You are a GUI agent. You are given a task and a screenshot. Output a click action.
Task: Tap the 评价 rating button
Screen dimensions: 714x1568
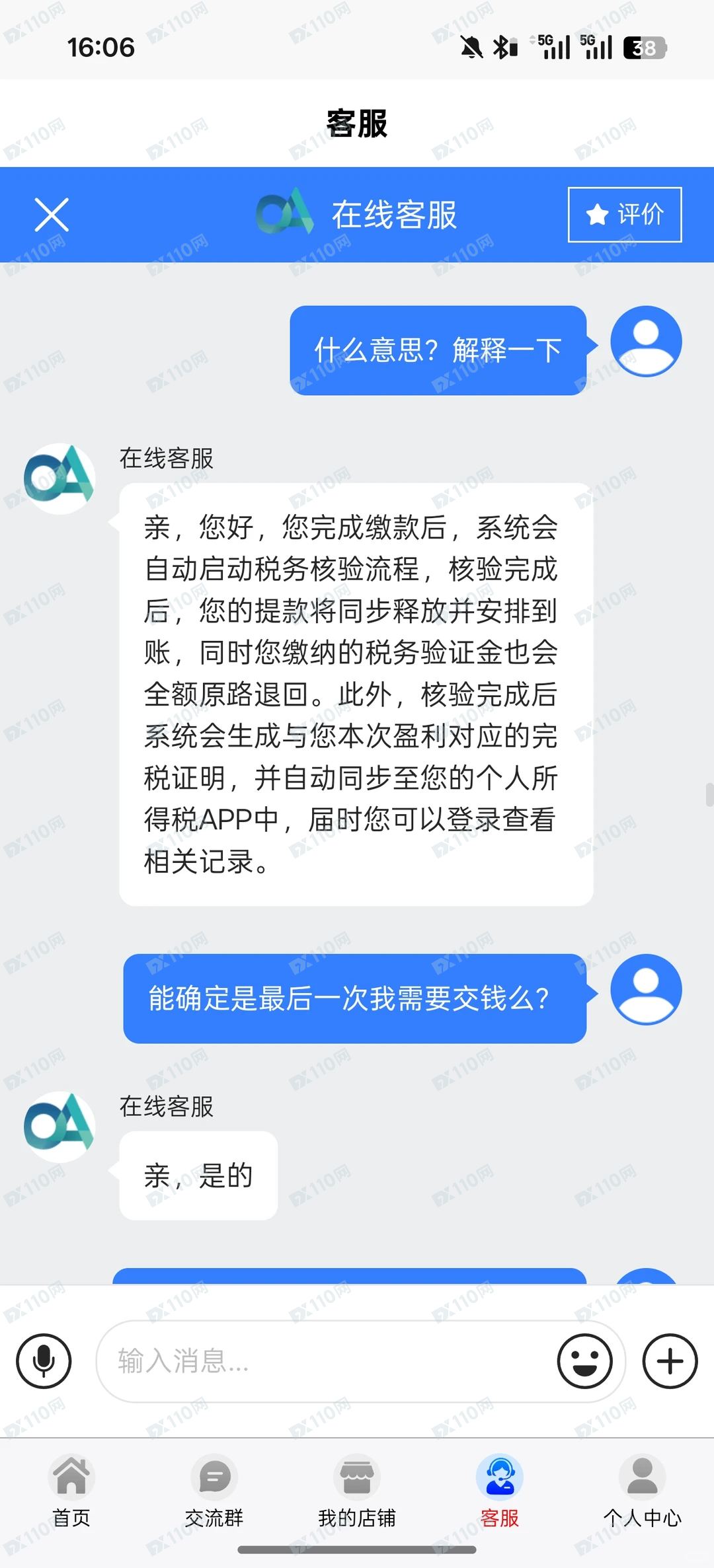pyautogui.click(x=625, y=215)
